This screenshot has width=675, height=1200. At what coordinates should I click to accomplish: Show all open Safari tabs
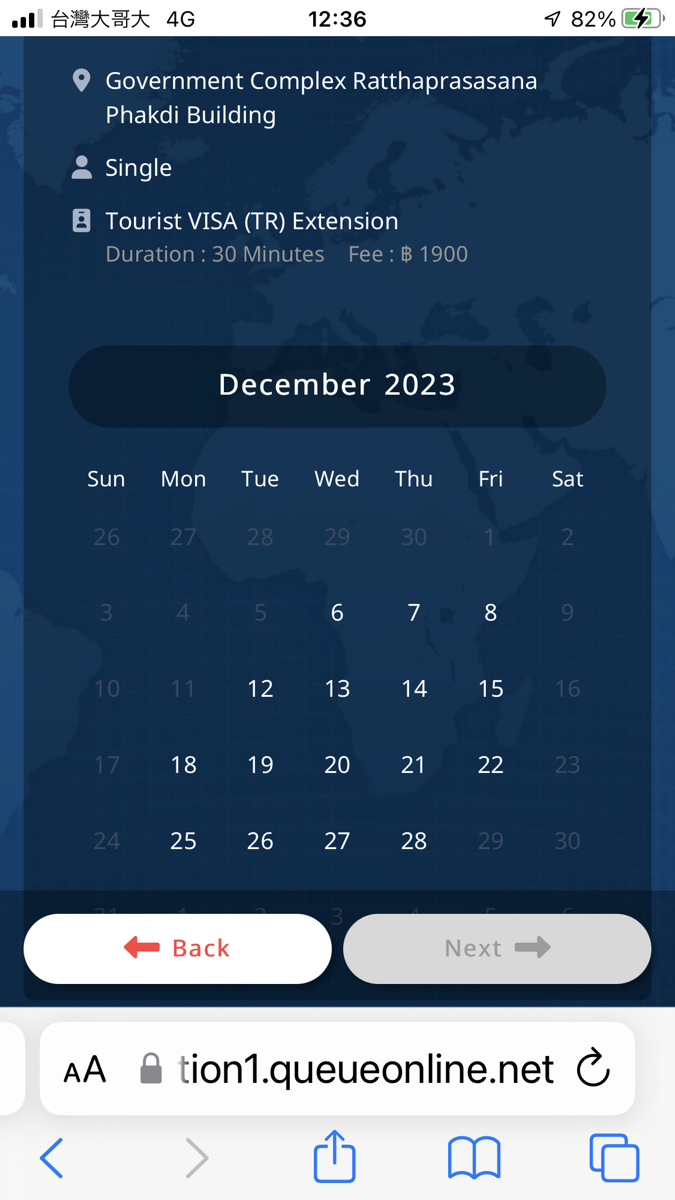[x=614, y=1159]
